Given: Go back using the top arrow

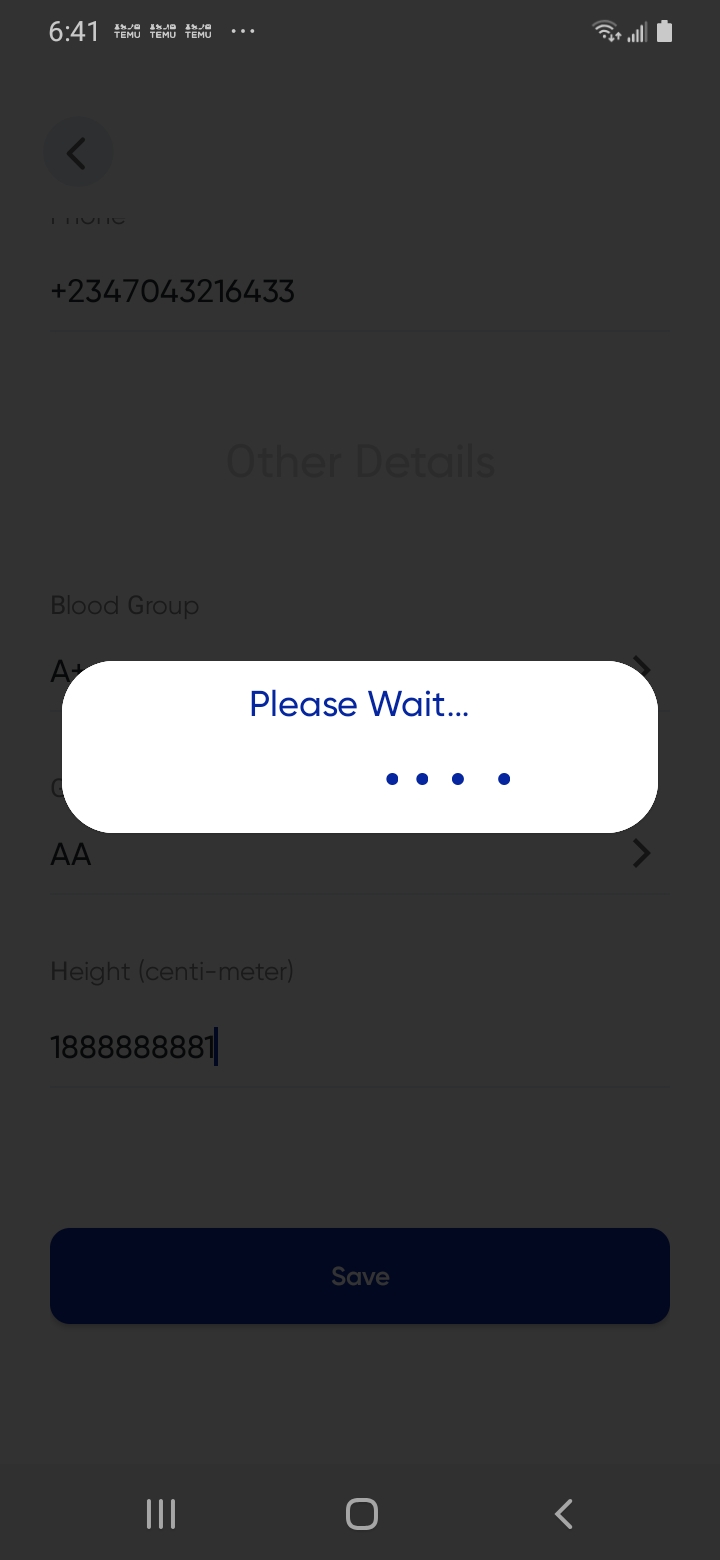Looking at the screenshot, I should [78, 153].
